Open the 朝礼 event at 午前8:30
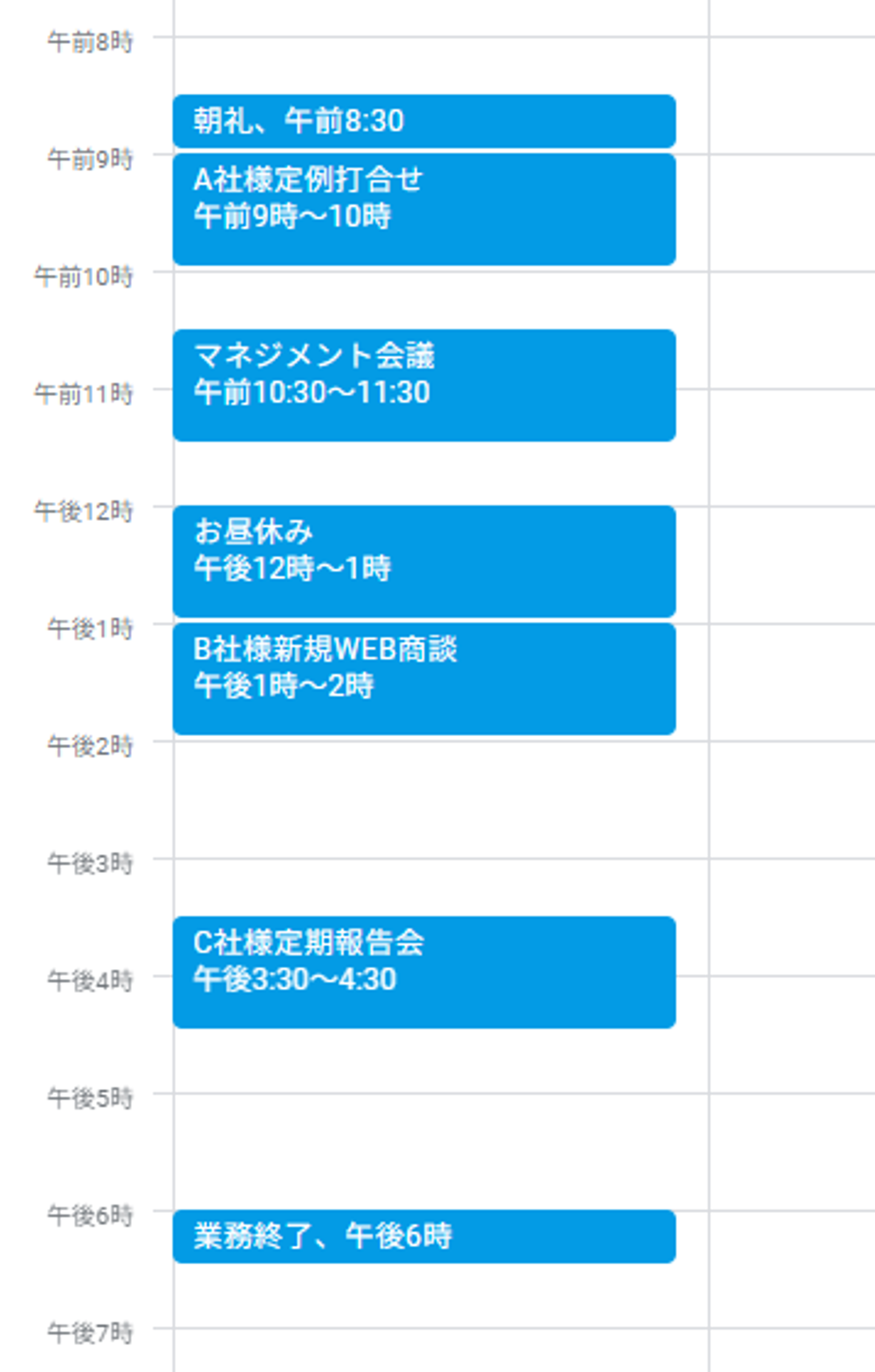Image resolution: width=875 pixels, height=1372 pixels. (424, 121)
